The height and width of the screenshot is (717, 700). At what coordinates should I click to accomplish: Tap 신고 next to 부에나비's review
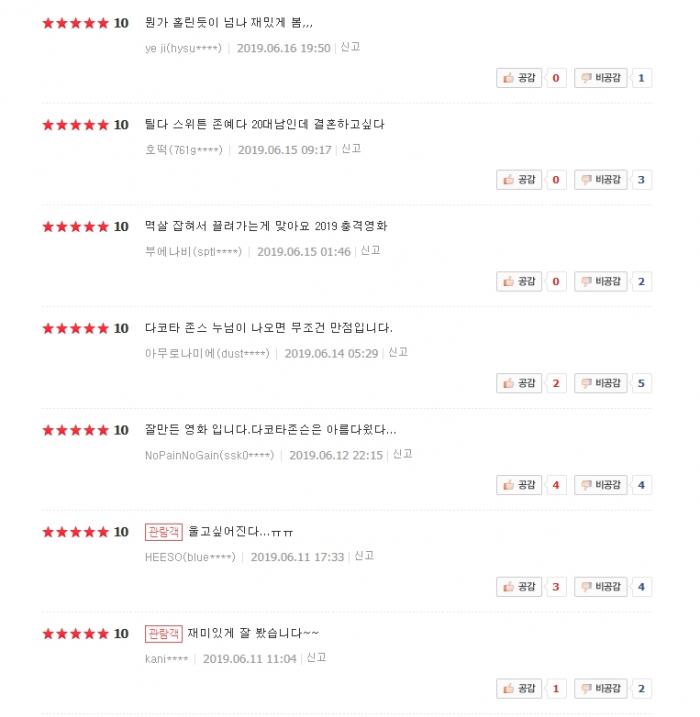(371, 251)
